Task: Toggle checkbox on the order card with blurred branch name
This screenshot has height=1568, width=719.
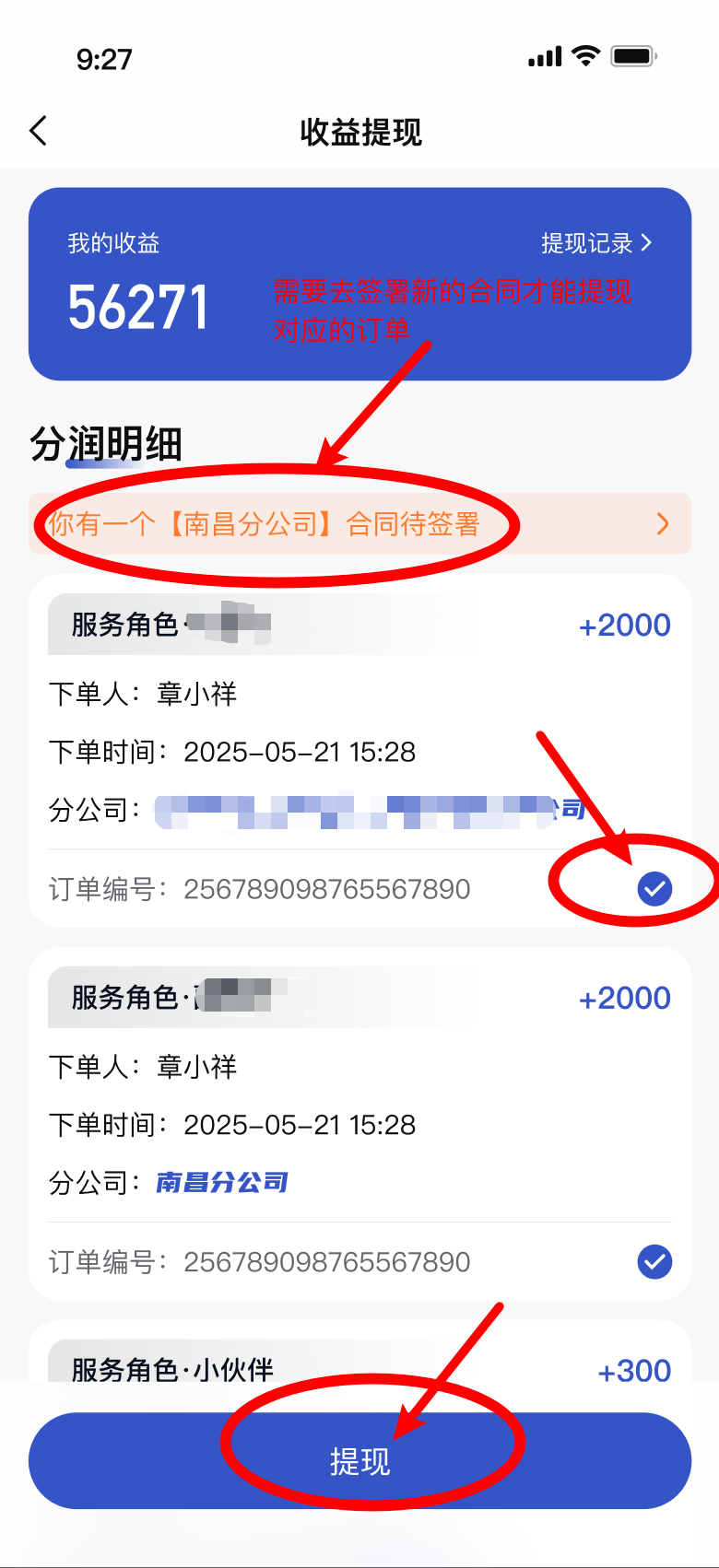Action: tap(654, 889)
